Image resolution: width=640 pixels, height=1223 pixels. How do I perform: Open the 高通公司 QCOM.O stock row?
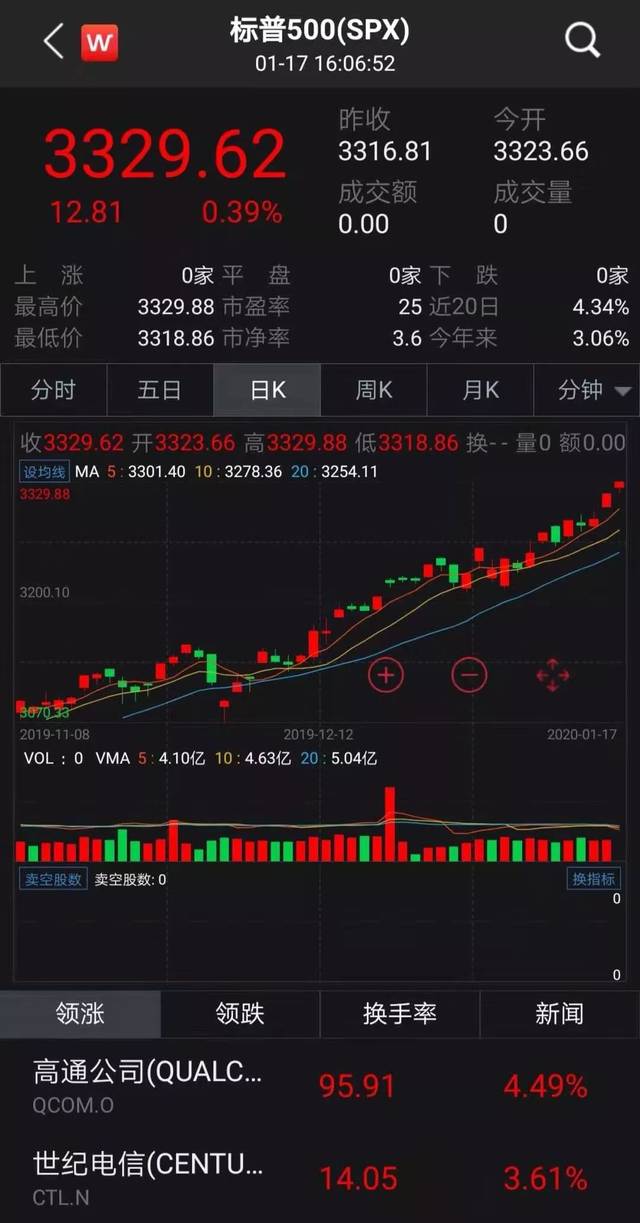click(320, 1085)
